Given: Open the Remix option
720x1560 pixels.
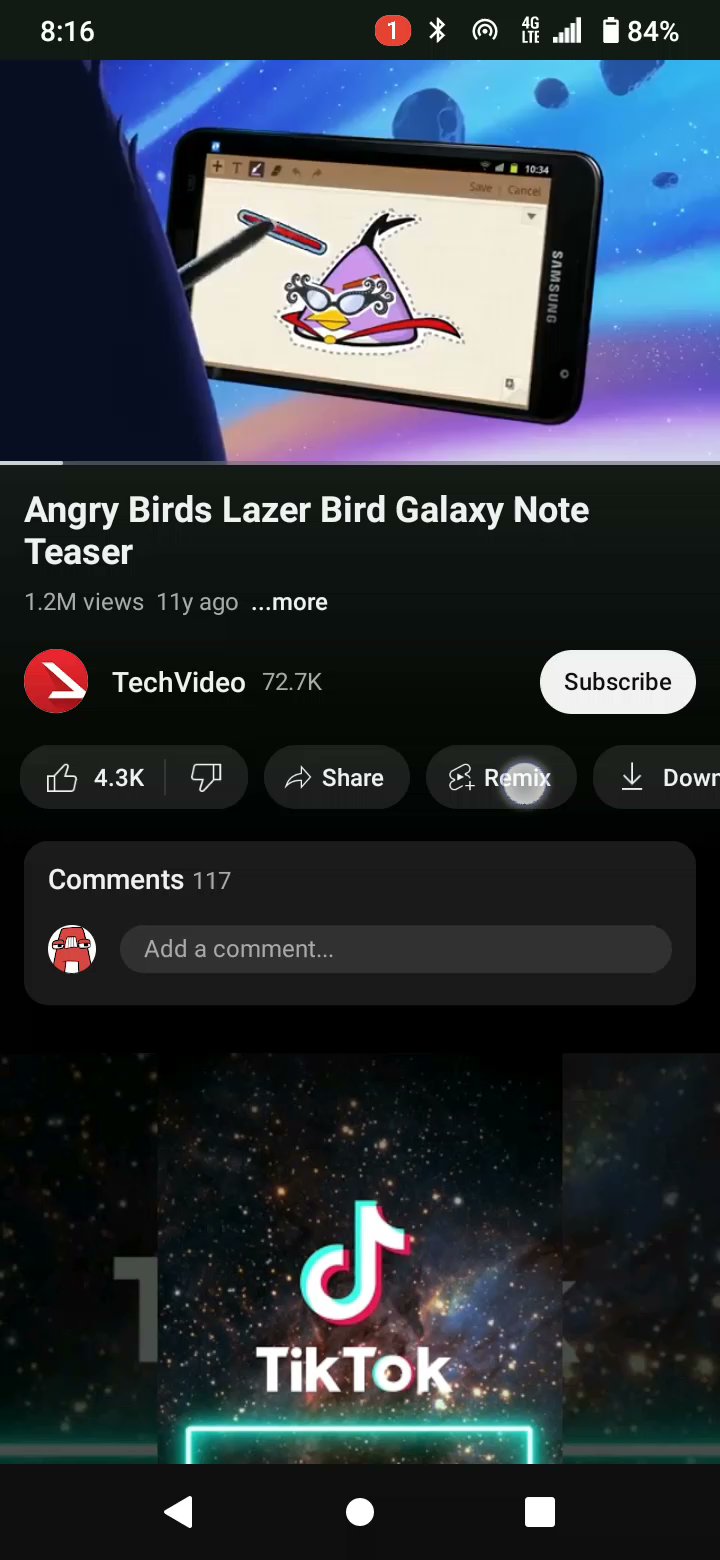Looking at the screenshot, I should point(501,778).
